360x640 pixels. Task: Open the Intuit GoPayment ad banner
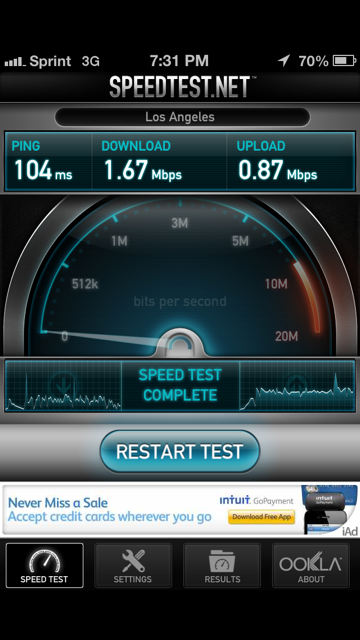pos(180,510)
